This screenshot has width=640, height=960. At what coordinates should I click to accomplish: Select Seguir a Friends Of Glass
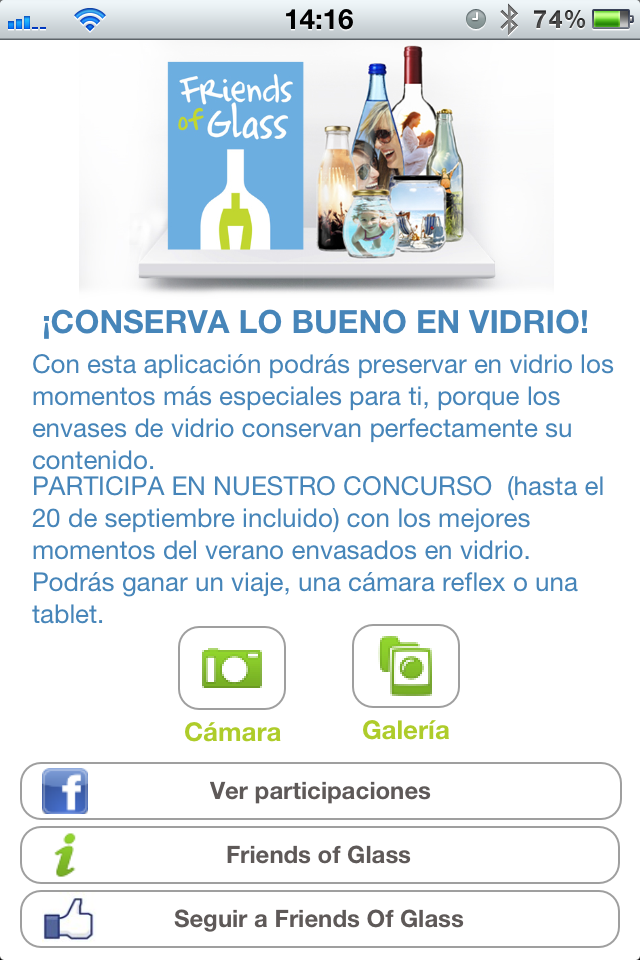(320, 918)
